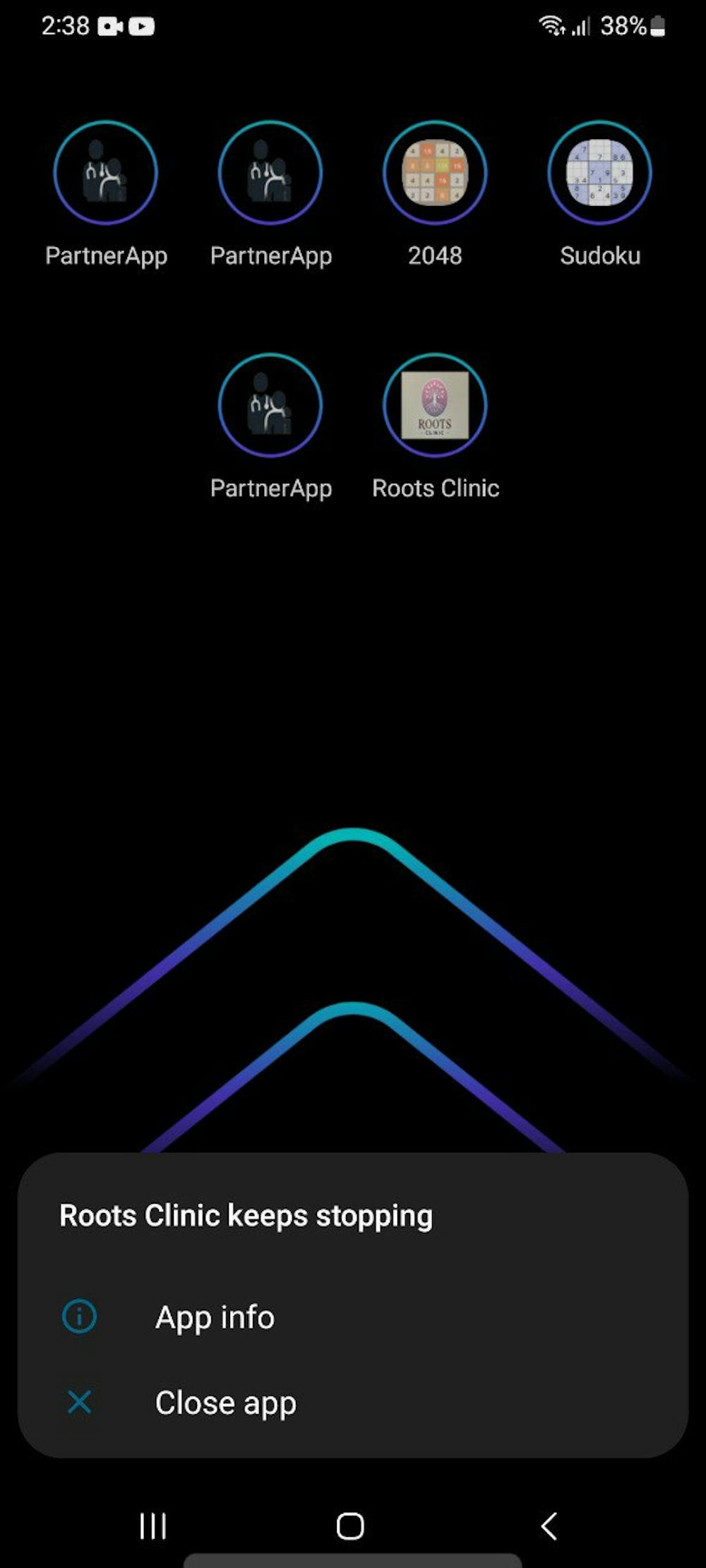Open App info for Roots Clinic

pos(215,1317)
